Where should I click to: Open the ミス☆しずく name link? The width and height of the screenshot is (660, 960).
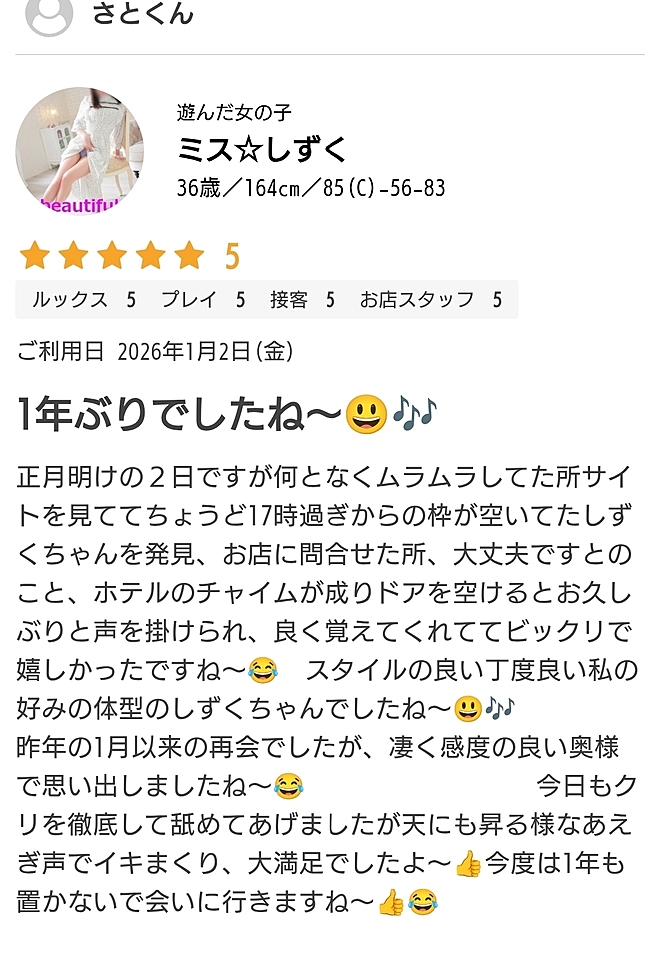click(x=261, y=150)
